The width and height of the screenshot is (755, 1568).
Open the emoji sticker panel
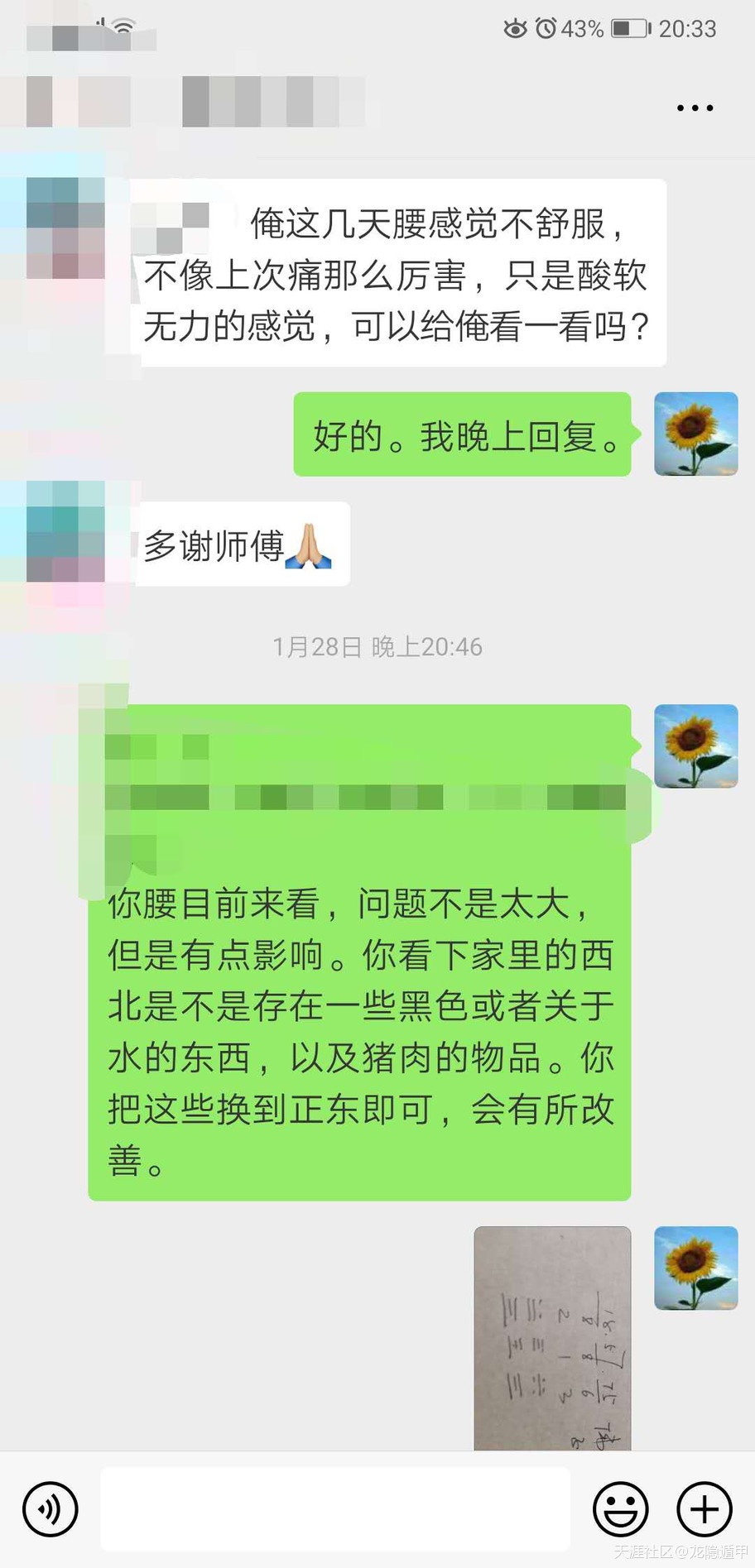pyautogui.click(x=620, y=1508)
